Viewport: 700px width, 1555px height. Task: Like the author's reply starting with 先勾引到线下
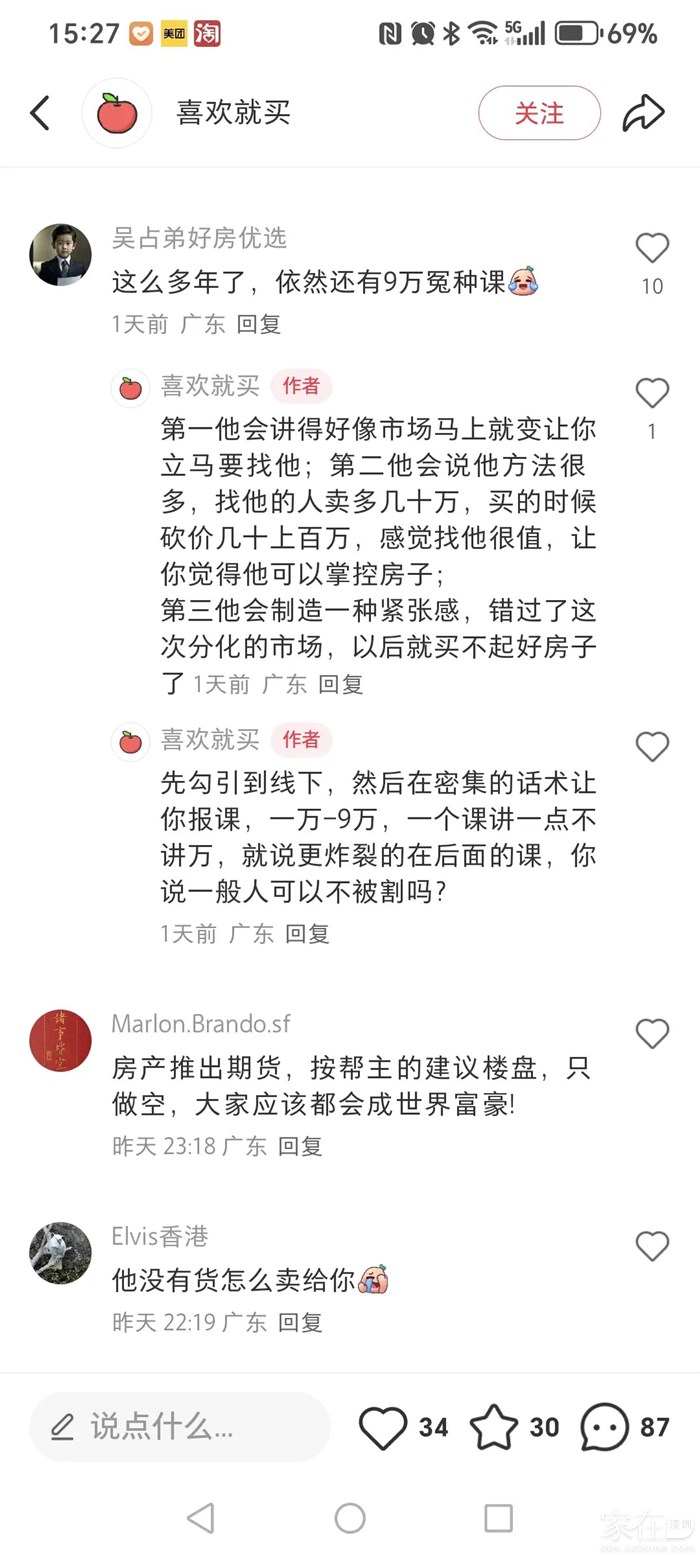(x=652, y=746)
